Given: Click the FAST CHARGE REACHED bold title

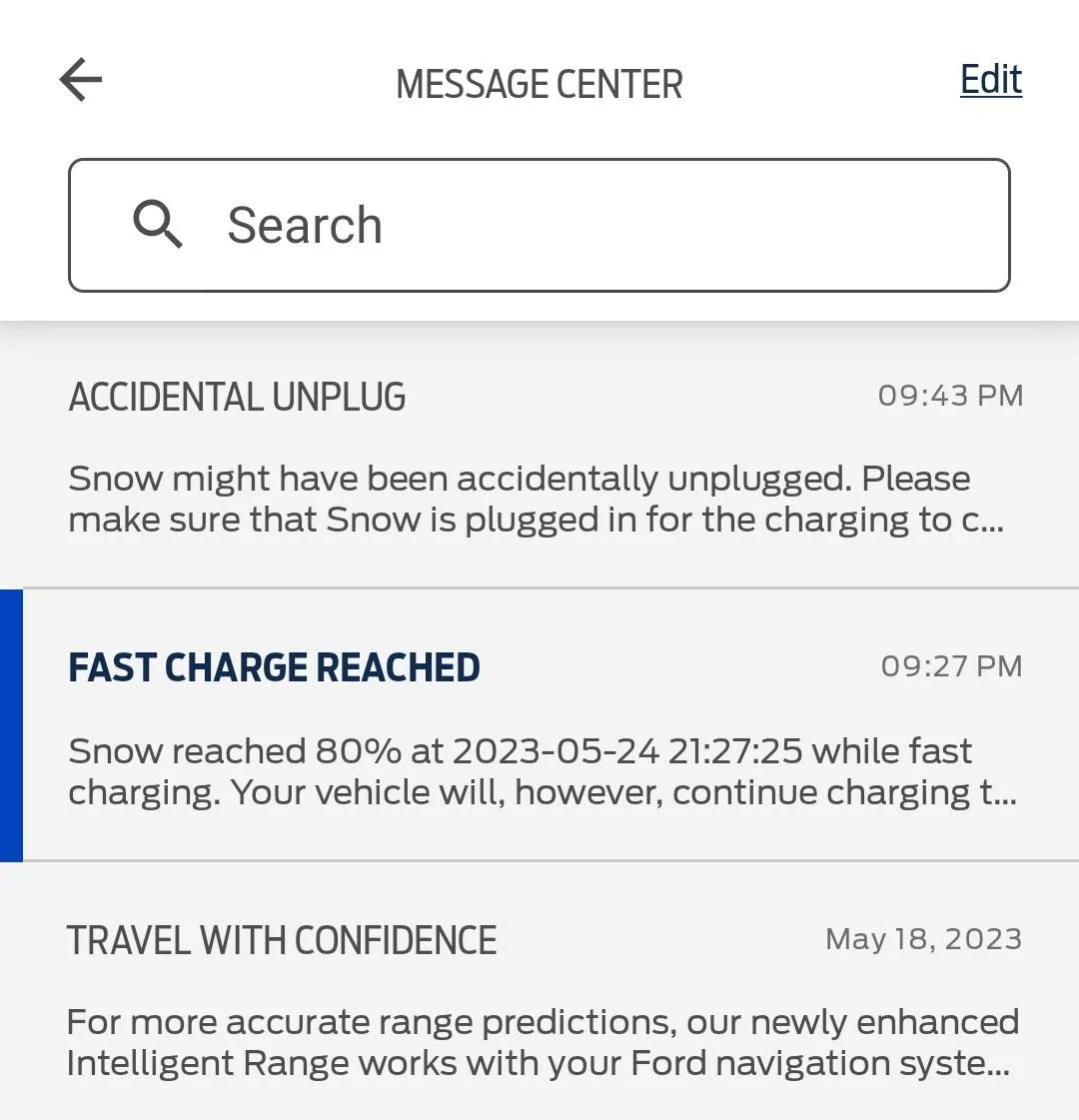Looking at the screenshot, I should point(274,665).
